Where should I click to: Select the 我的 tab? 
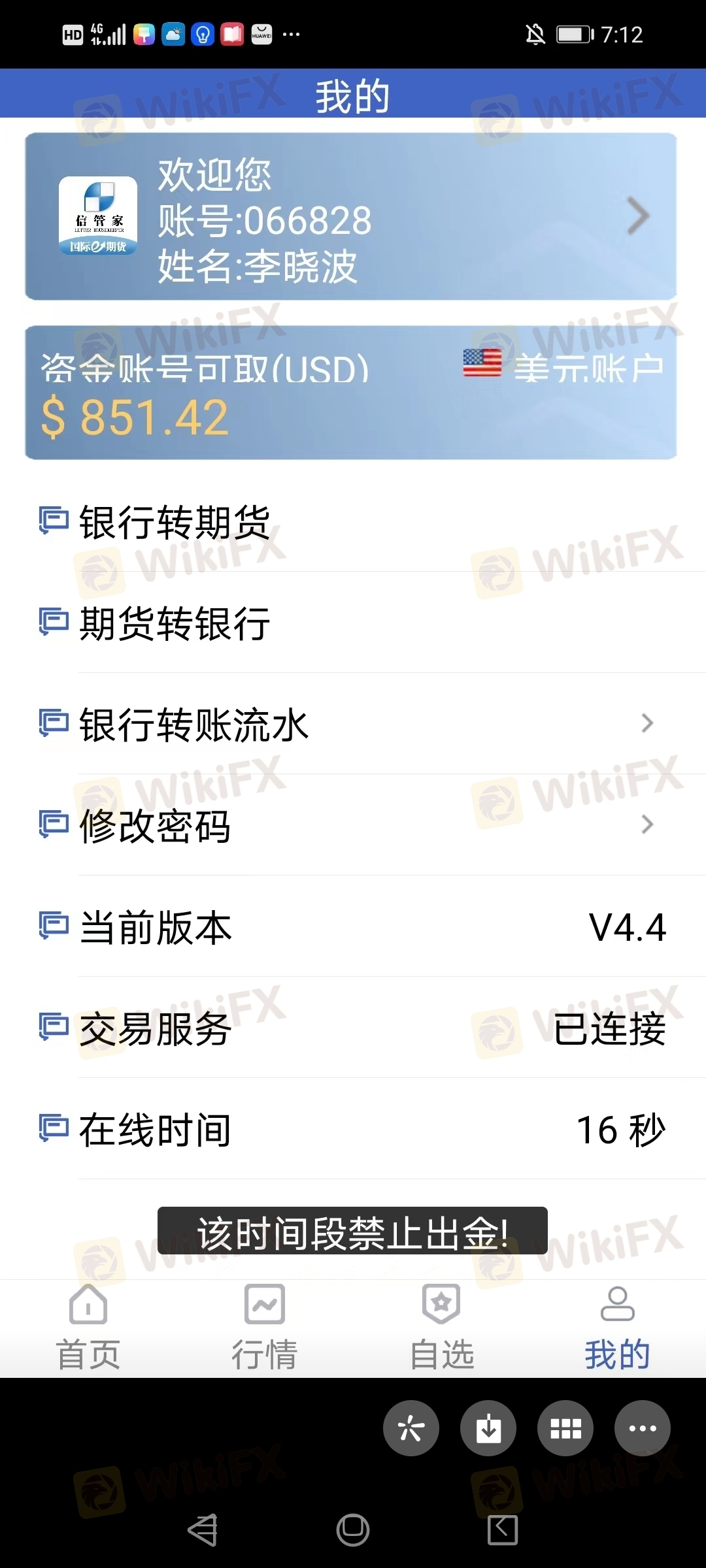point(618,1328)
